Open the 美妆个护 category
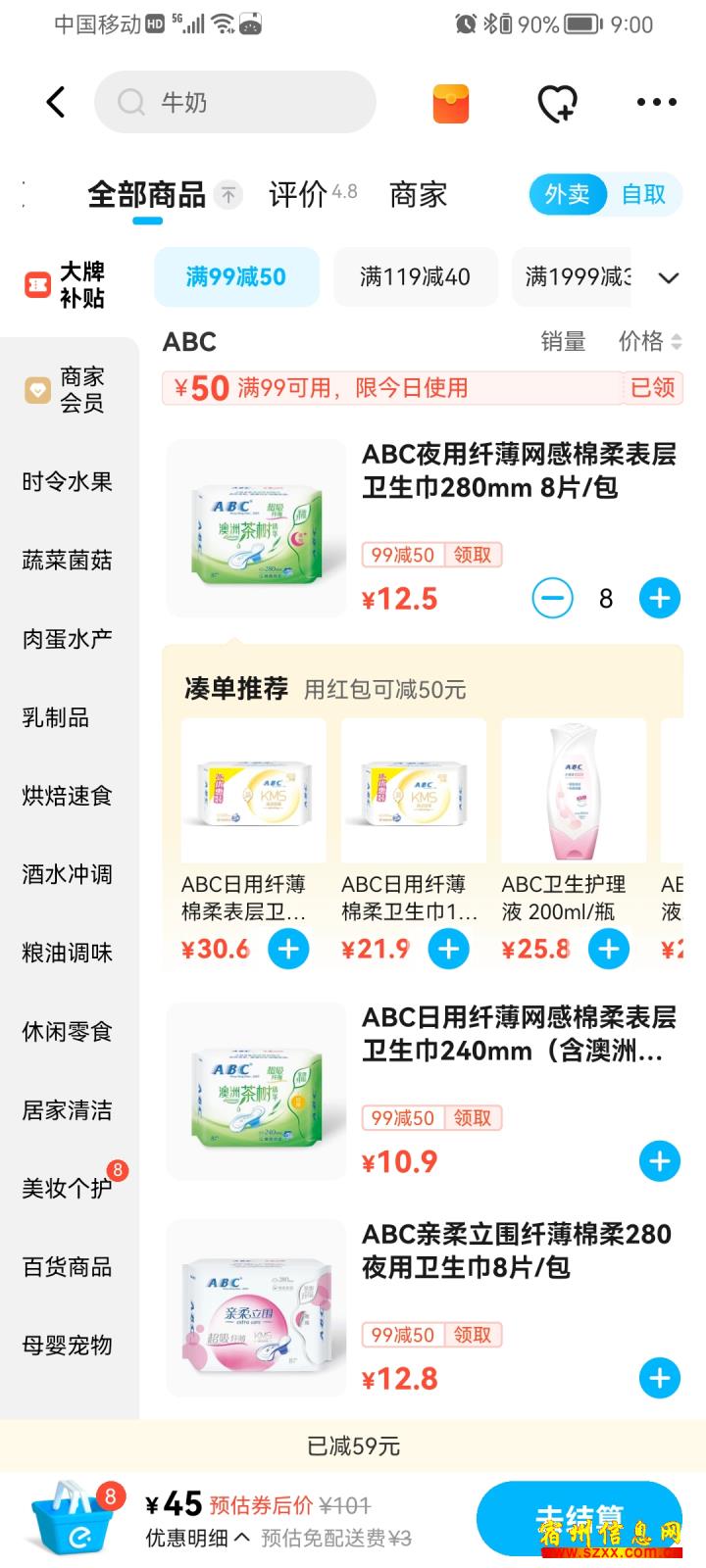Image resolution: width=706 pixels, height=1568 pixels. coord(67,1188)
